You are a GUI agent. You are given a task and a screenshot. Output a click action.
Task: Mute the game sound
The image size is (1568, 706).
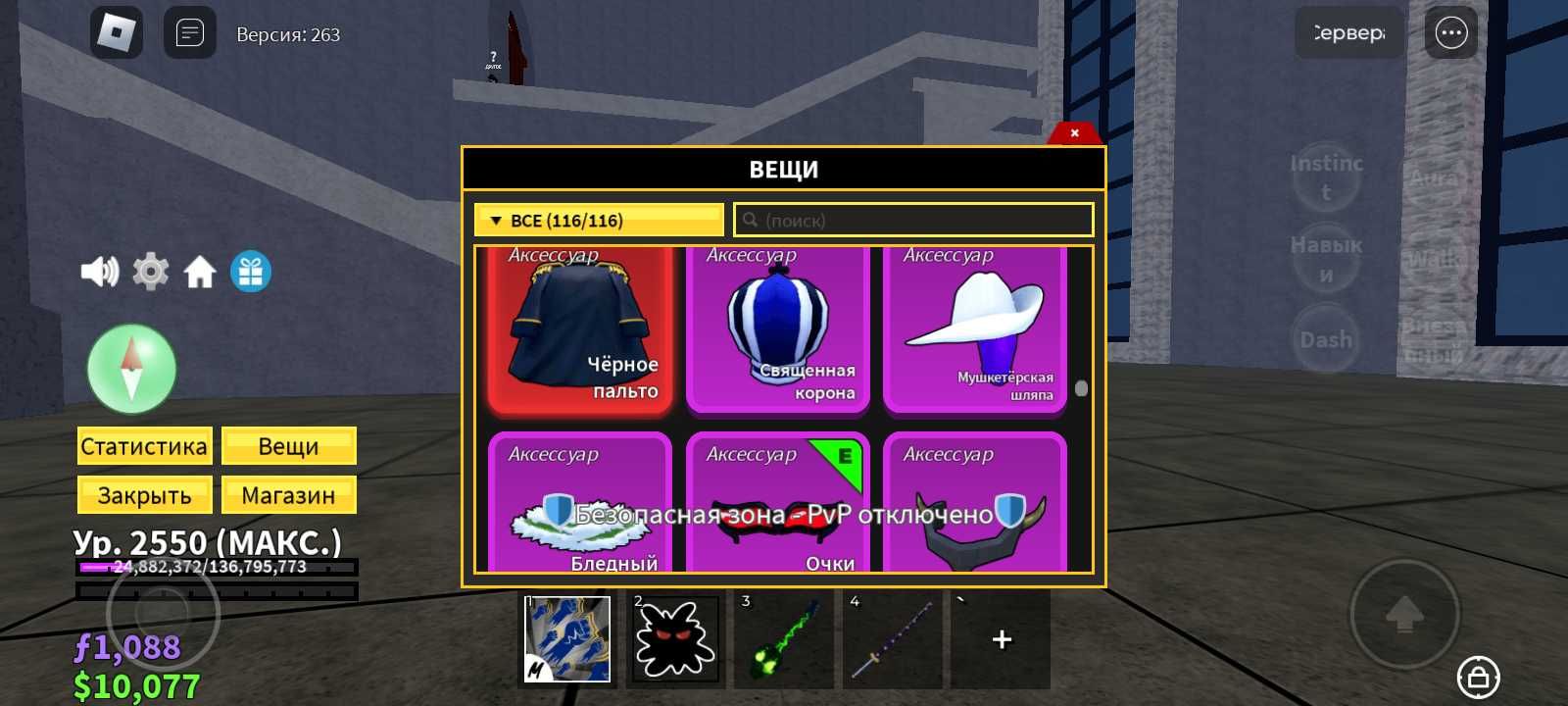[99, 272]
